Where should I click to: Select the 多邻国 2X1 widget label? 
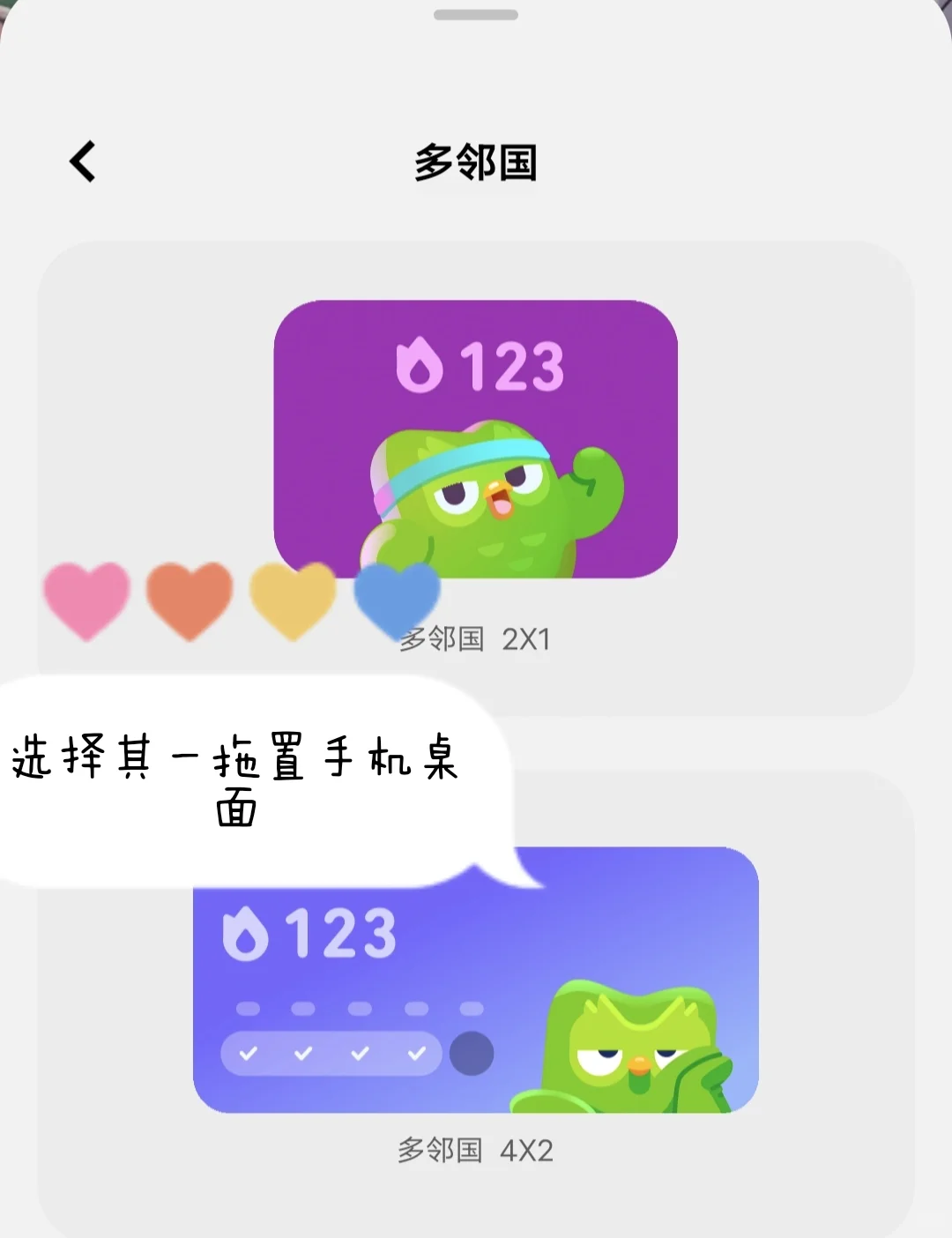click(476, 638)
